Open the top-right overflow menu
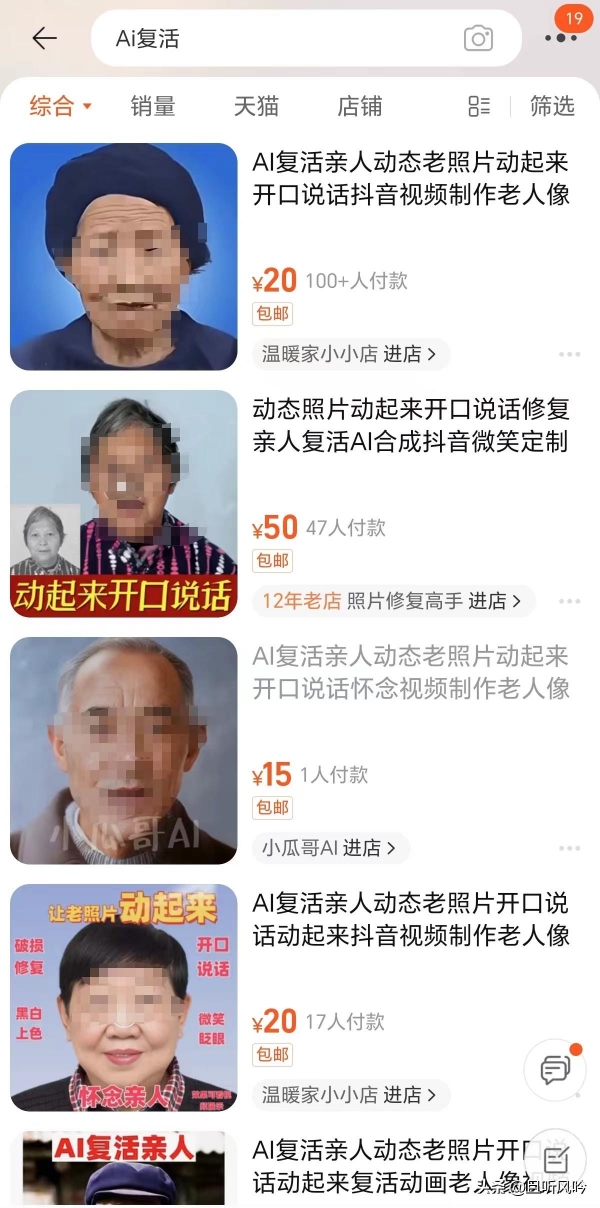Screen dimensions: 600x1208 coord(561,38)
